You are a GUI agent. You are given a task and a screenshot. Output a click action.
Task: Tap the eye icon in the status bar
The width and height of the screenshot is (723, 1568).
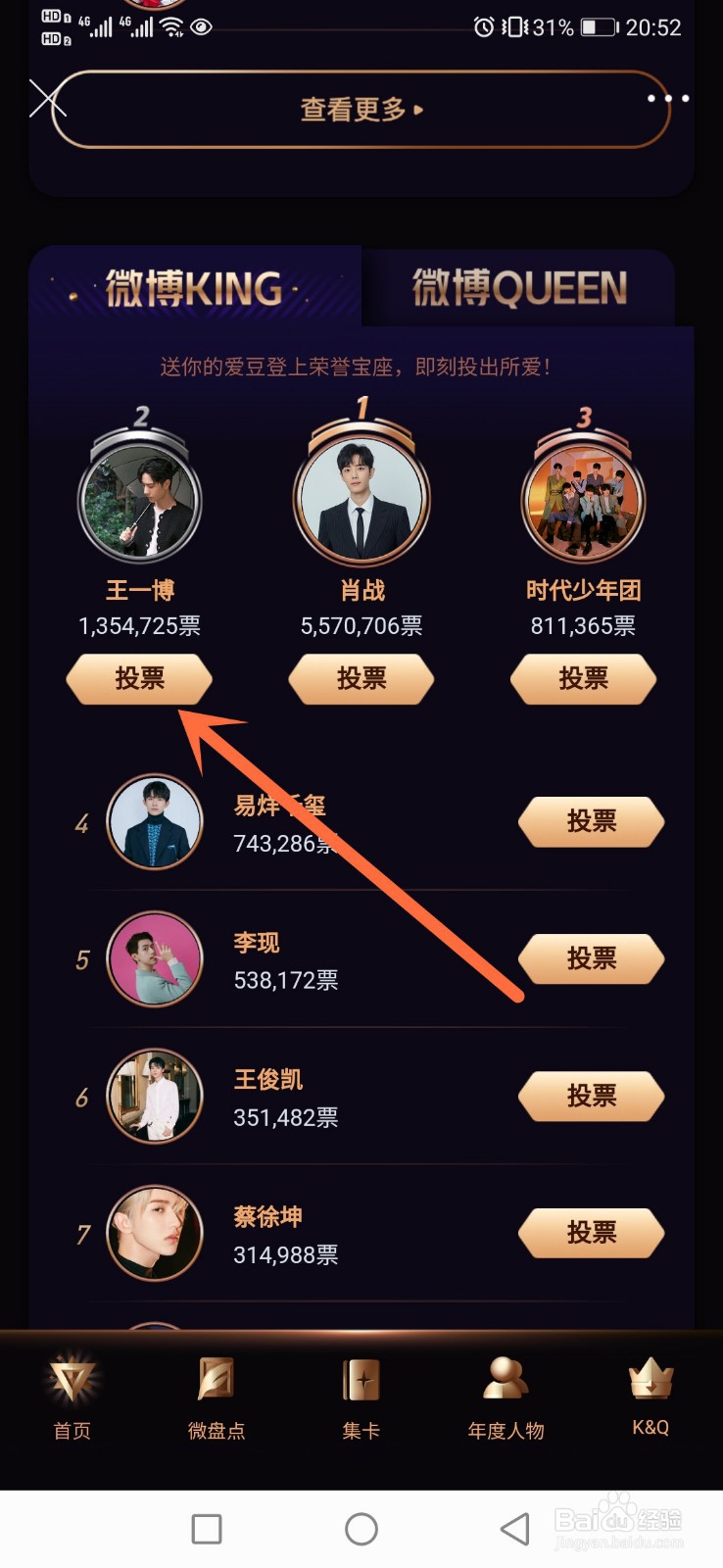click(x=200, y=27)
